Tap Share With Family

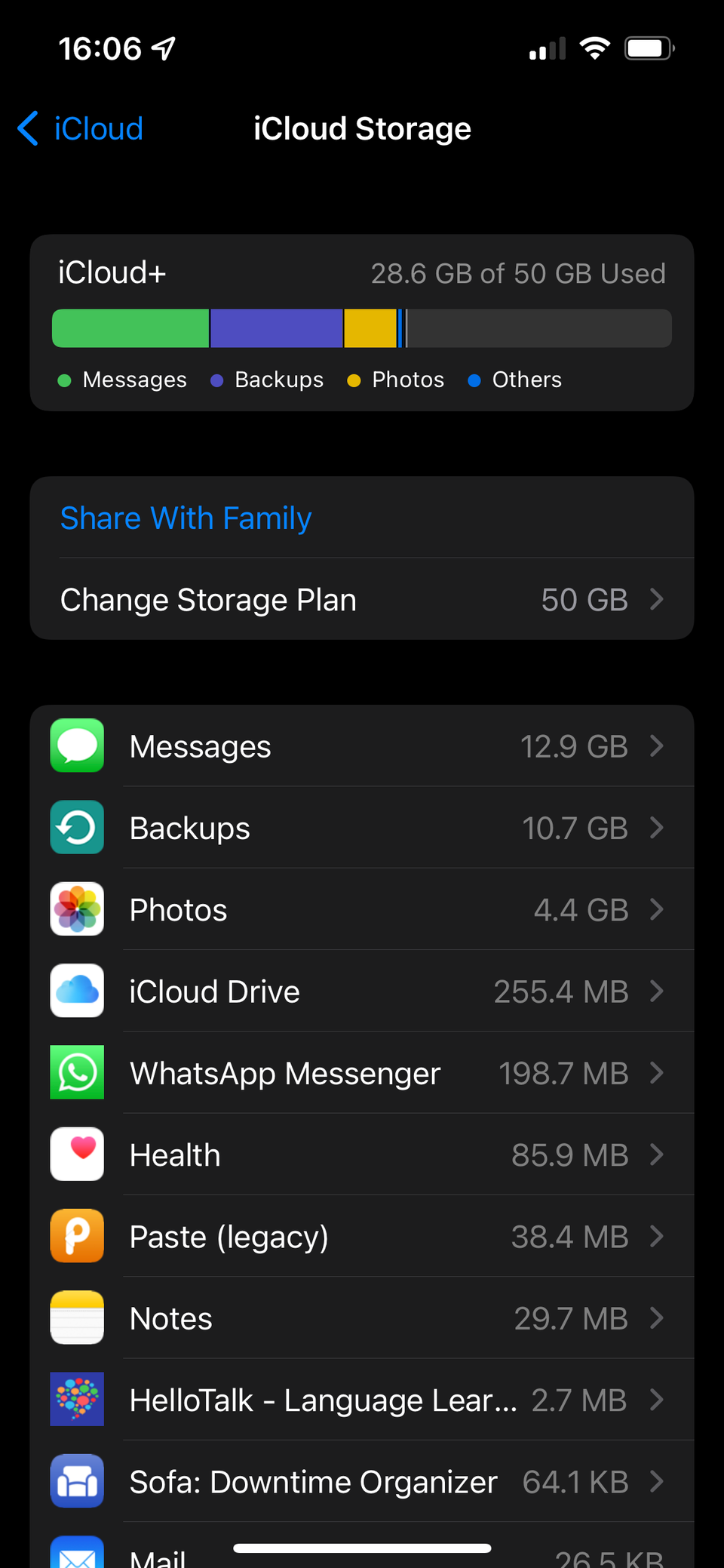click(186, 518)
